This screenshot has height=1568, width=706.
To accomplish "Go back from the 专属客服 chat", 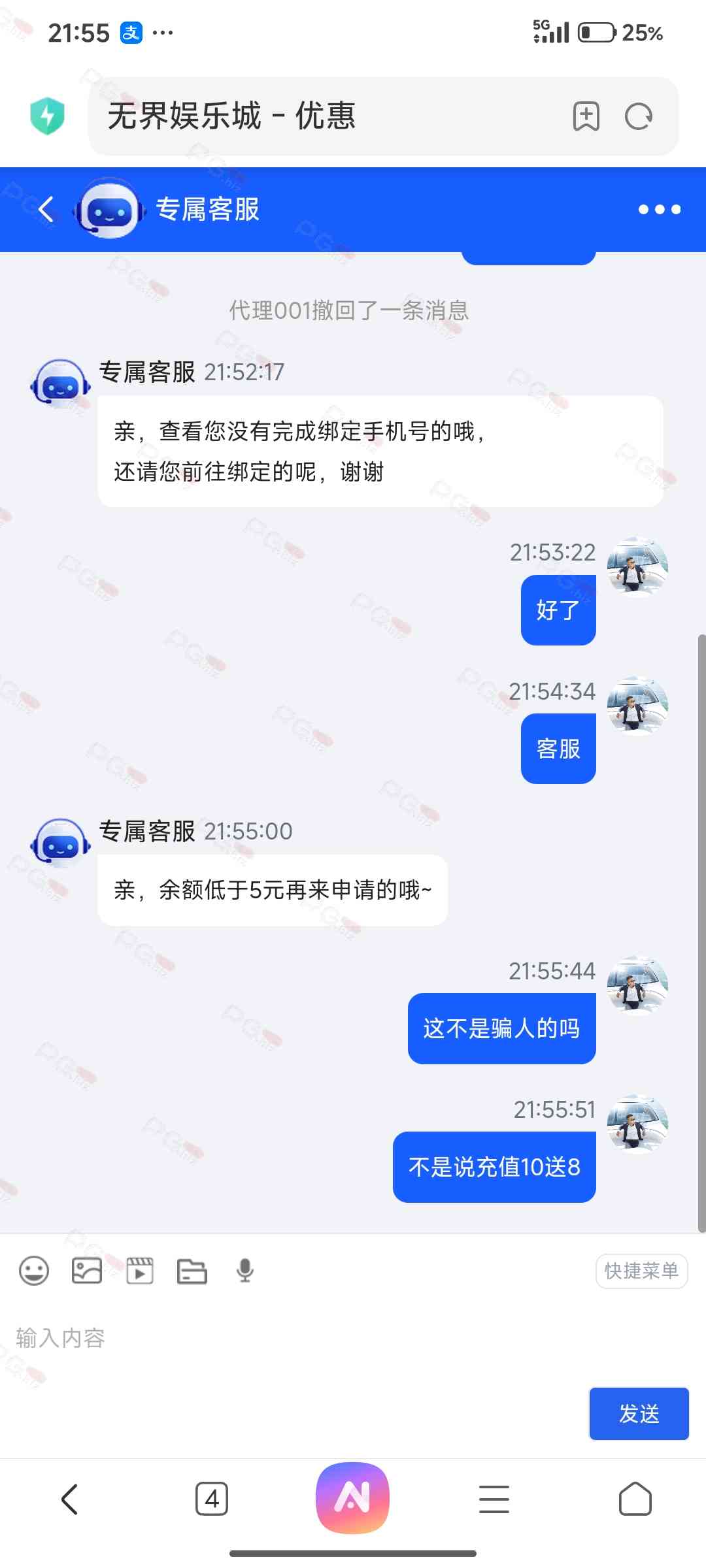I will [x=46, y=210].
